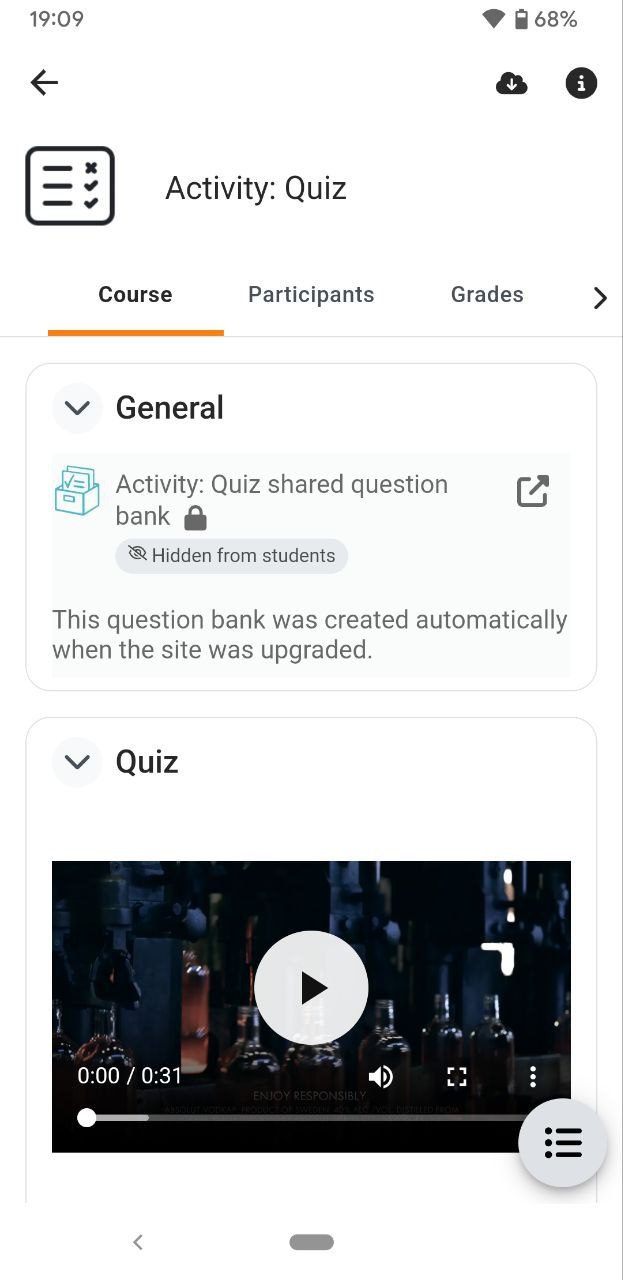This screenshot has height=1280, width=623.
Task: Open the course index floating button
Action: point(563,1143)
